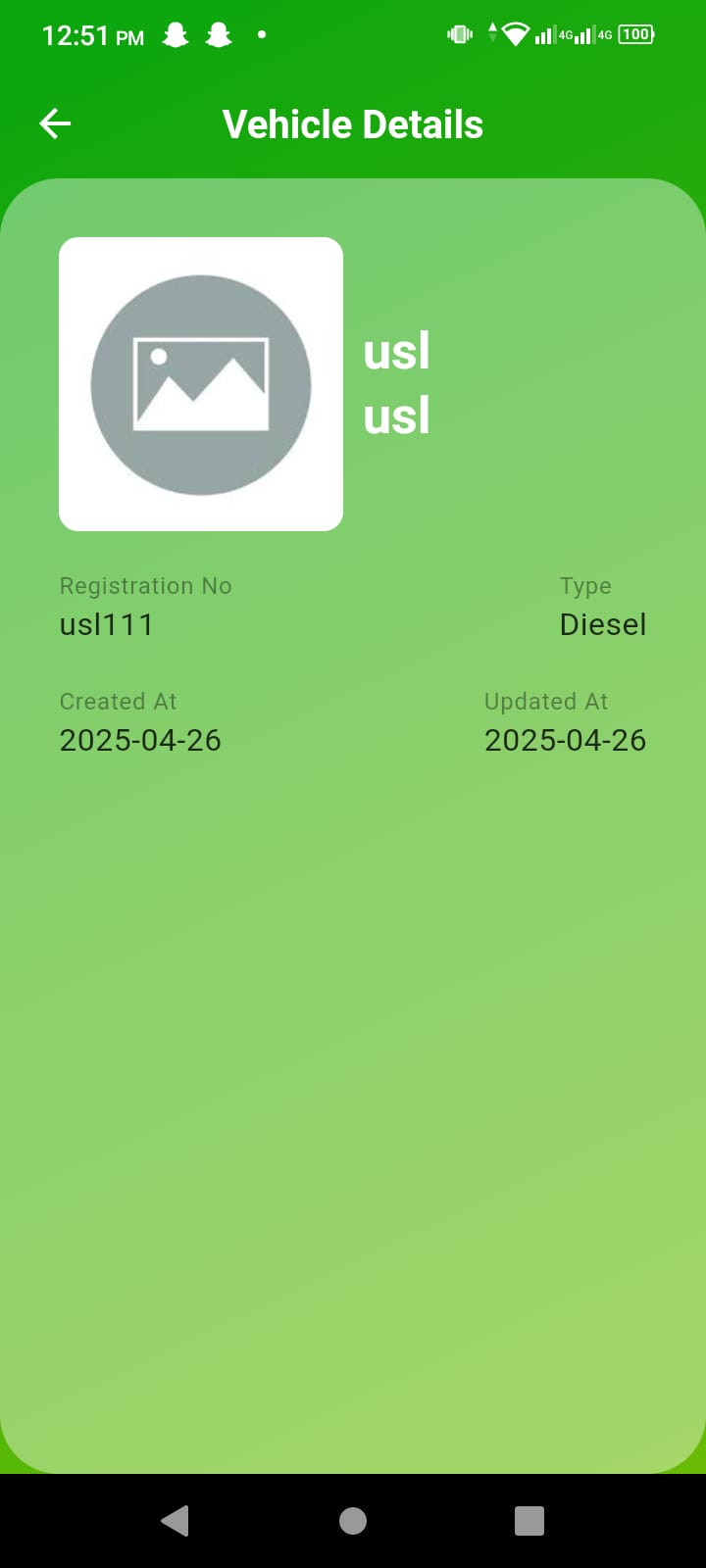Tap the Diesel vehicle type value
Screen dimensions: 706x1568
pos(602,623)
